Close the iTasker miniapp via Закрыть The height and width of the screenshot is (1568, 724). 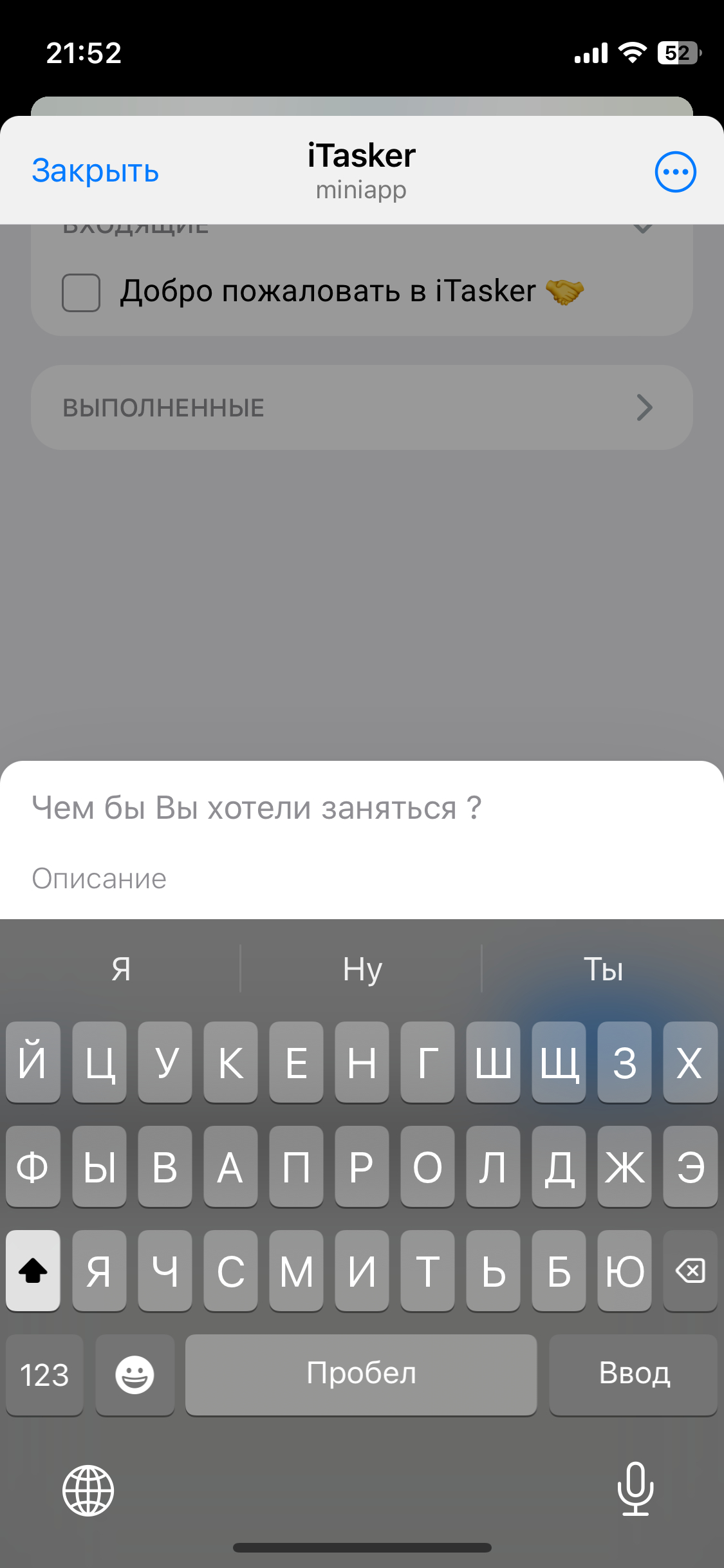point(95,171)
